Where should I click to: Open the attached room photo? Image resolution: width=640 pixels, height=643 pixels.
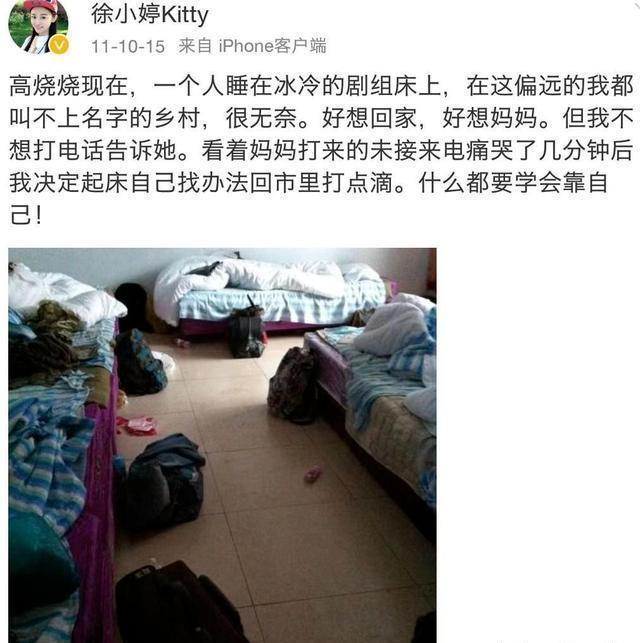pos(222,445)
